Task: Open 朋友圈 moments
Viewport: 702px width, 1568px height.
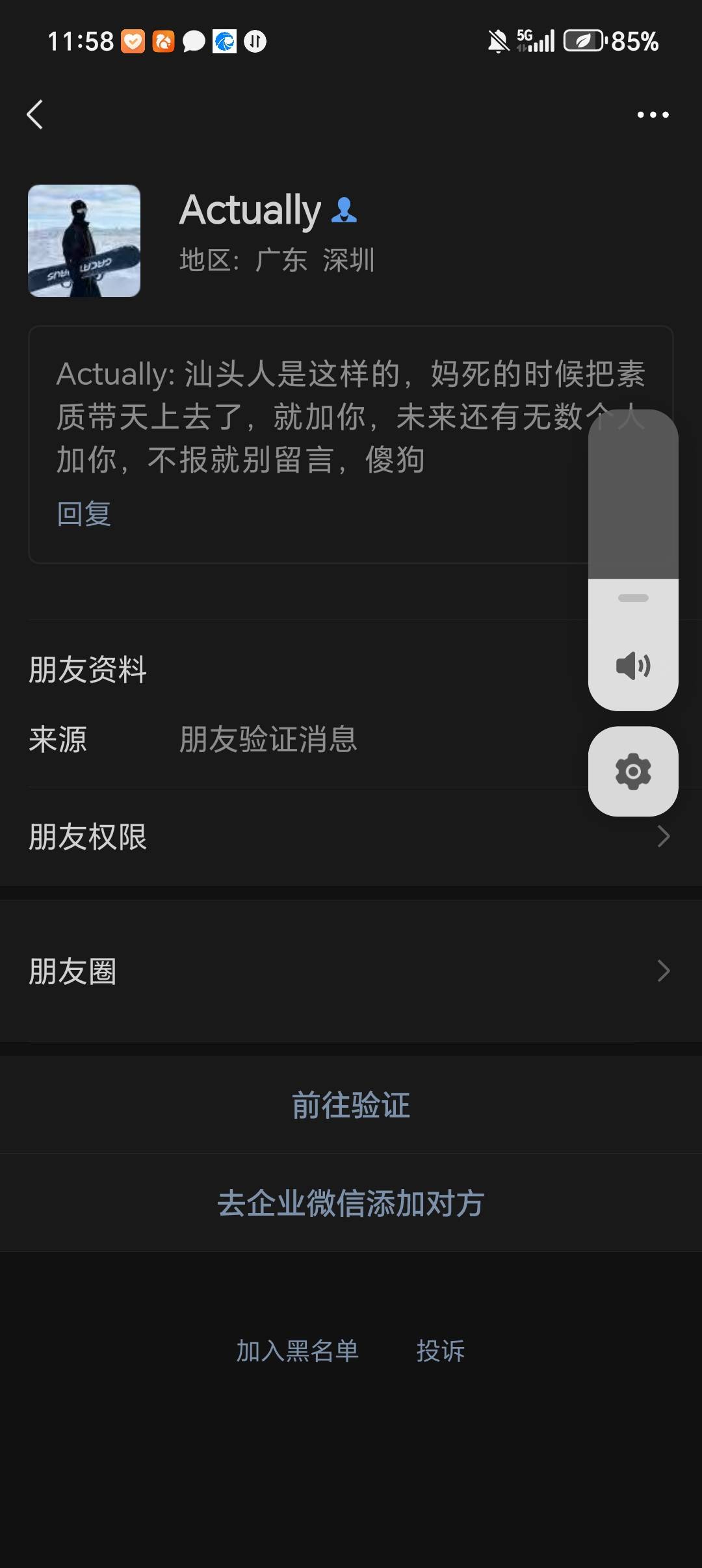Action: (x=351, y=971)
